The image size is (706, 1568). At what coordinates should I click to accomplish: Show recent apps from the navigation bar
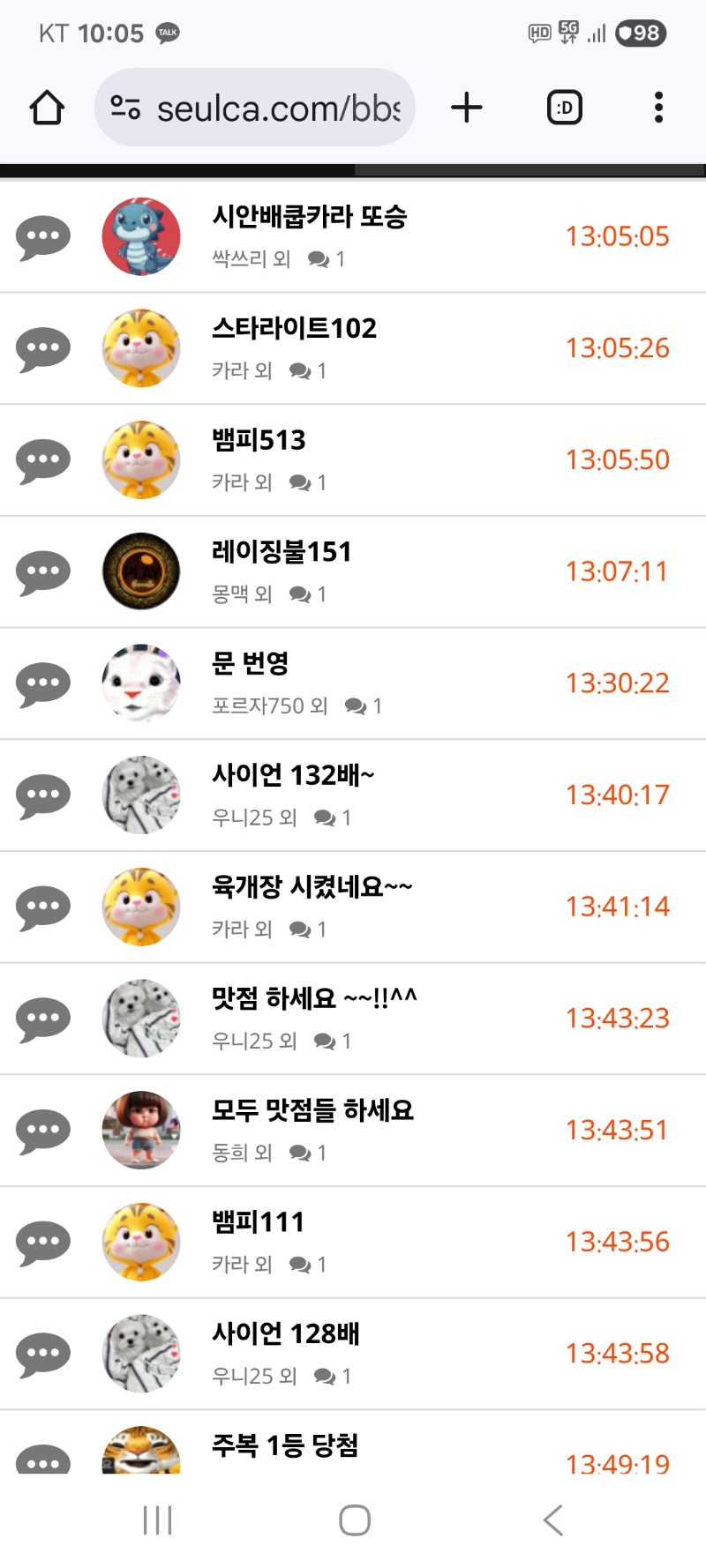(x=158, y=1520)
